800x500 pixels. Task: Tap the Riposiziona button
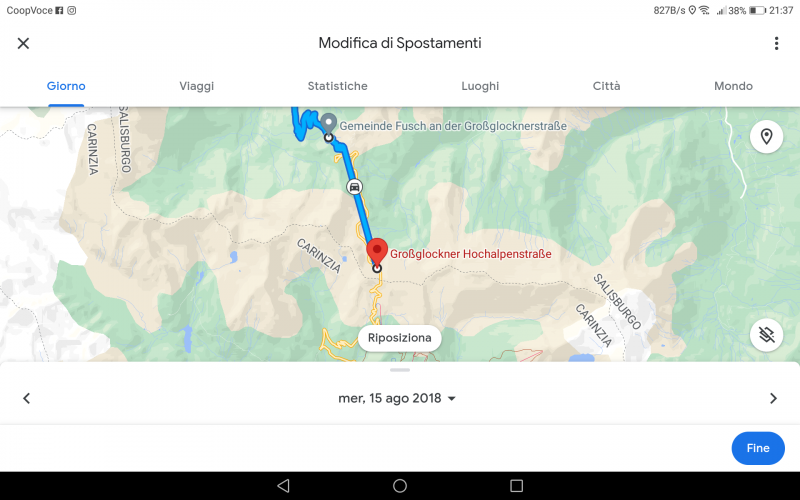pos(399,338)
